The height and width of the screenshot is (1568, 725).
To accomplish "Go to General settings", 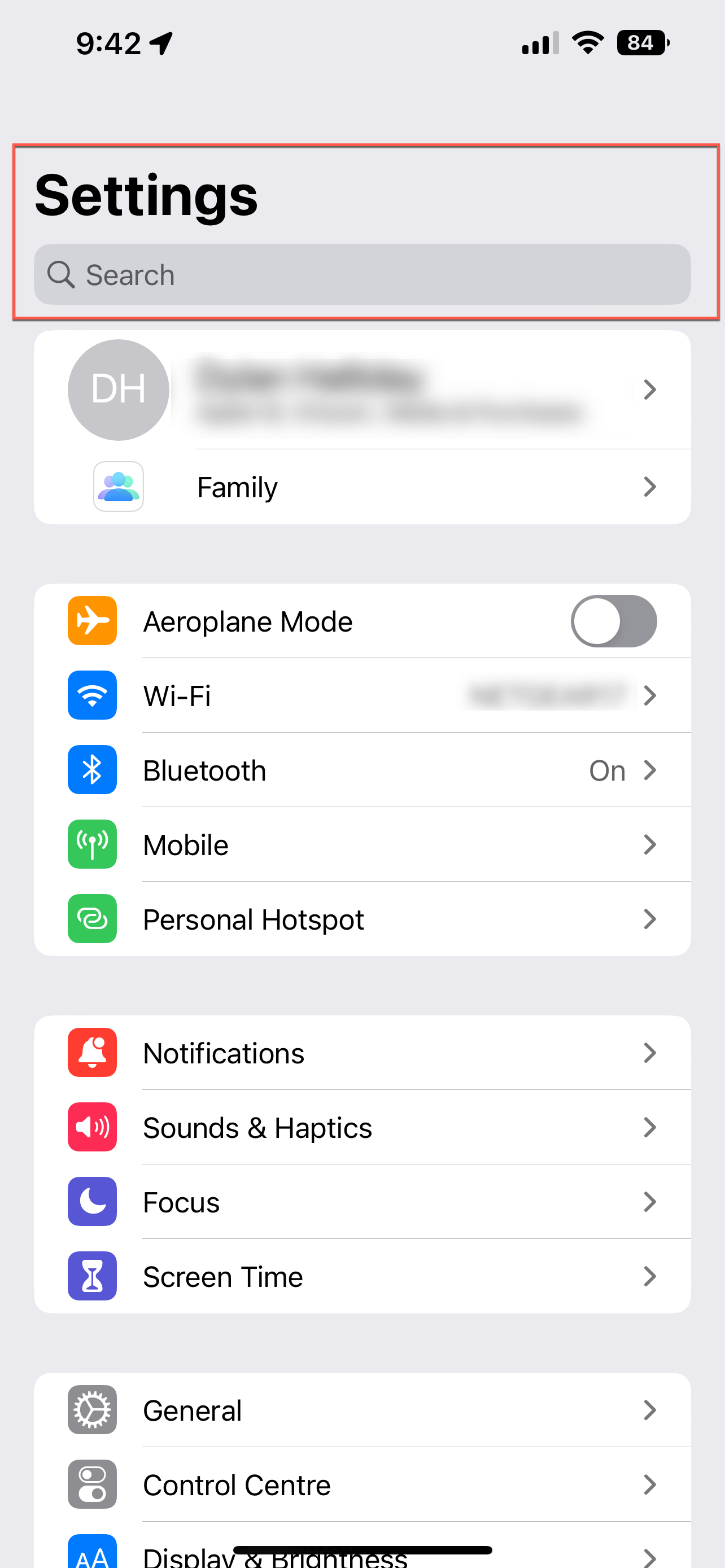I will pyautogui.click(x=362, y=1410).
